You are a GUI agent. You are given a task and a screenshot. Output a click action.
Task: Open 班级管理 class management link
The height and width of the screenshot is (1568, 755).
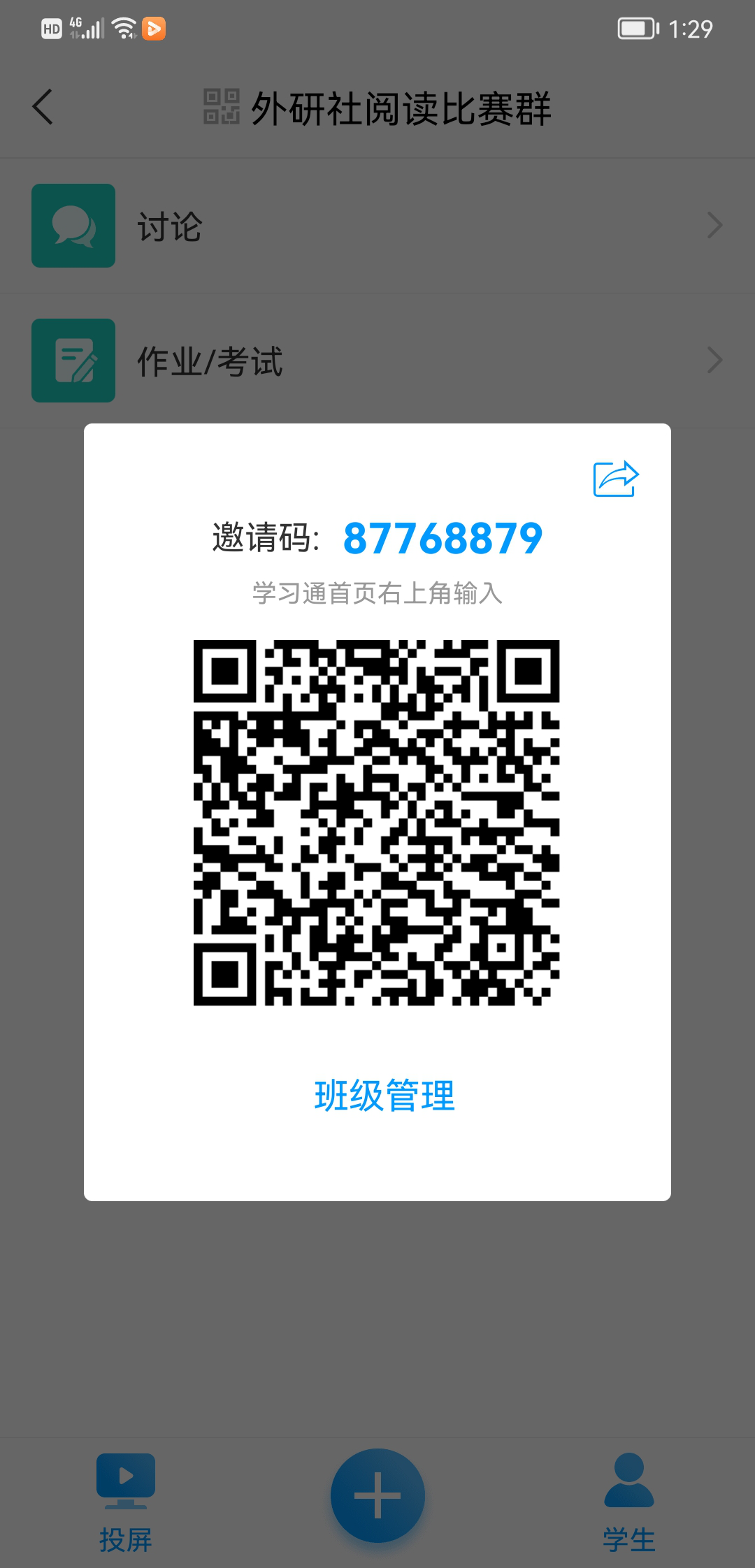click(384, 1095)
